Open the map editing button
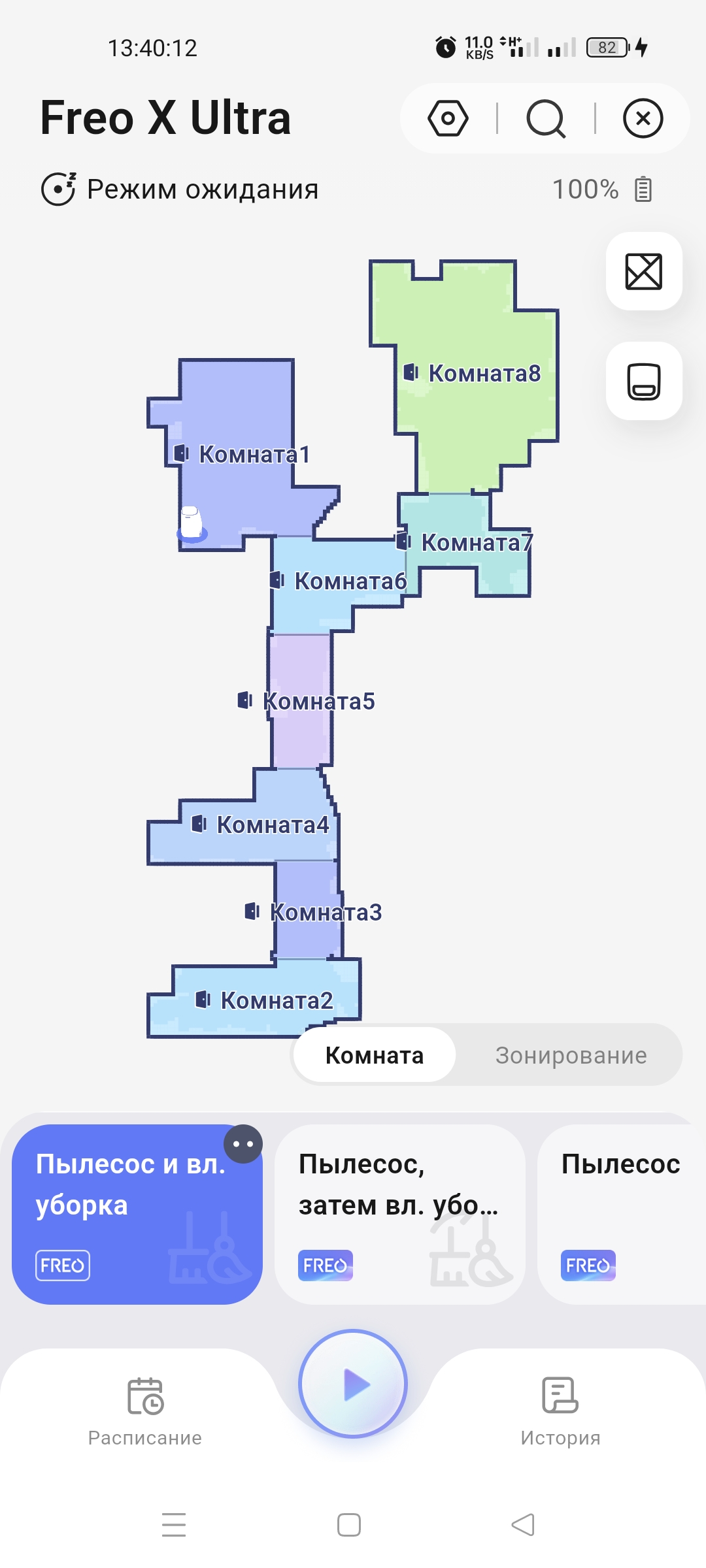The image size is (706, 1568). click(x=644, y=271)
